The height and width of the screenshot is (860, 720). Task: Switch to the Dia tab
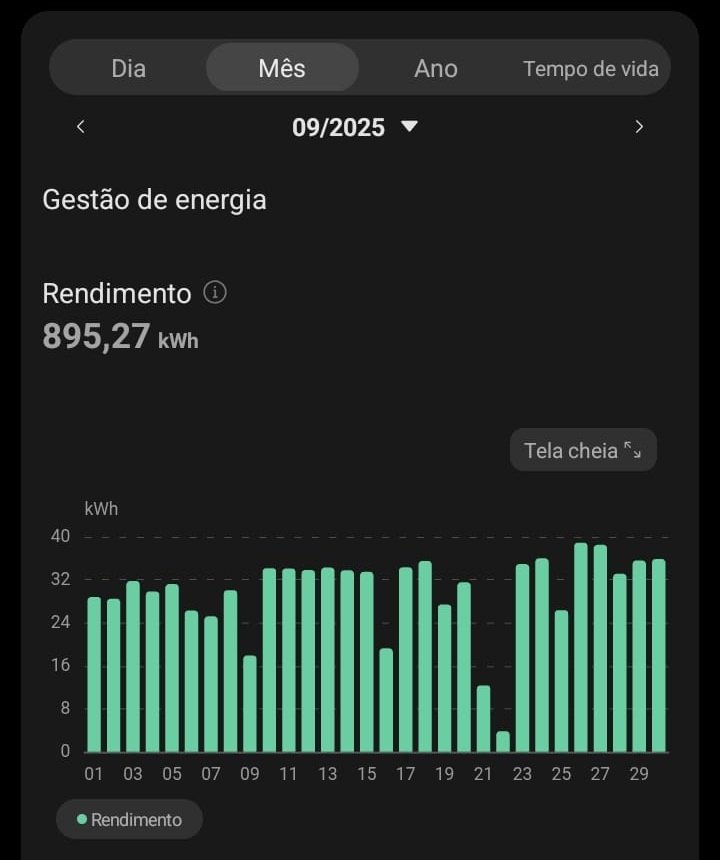click(x=128, y=68)
